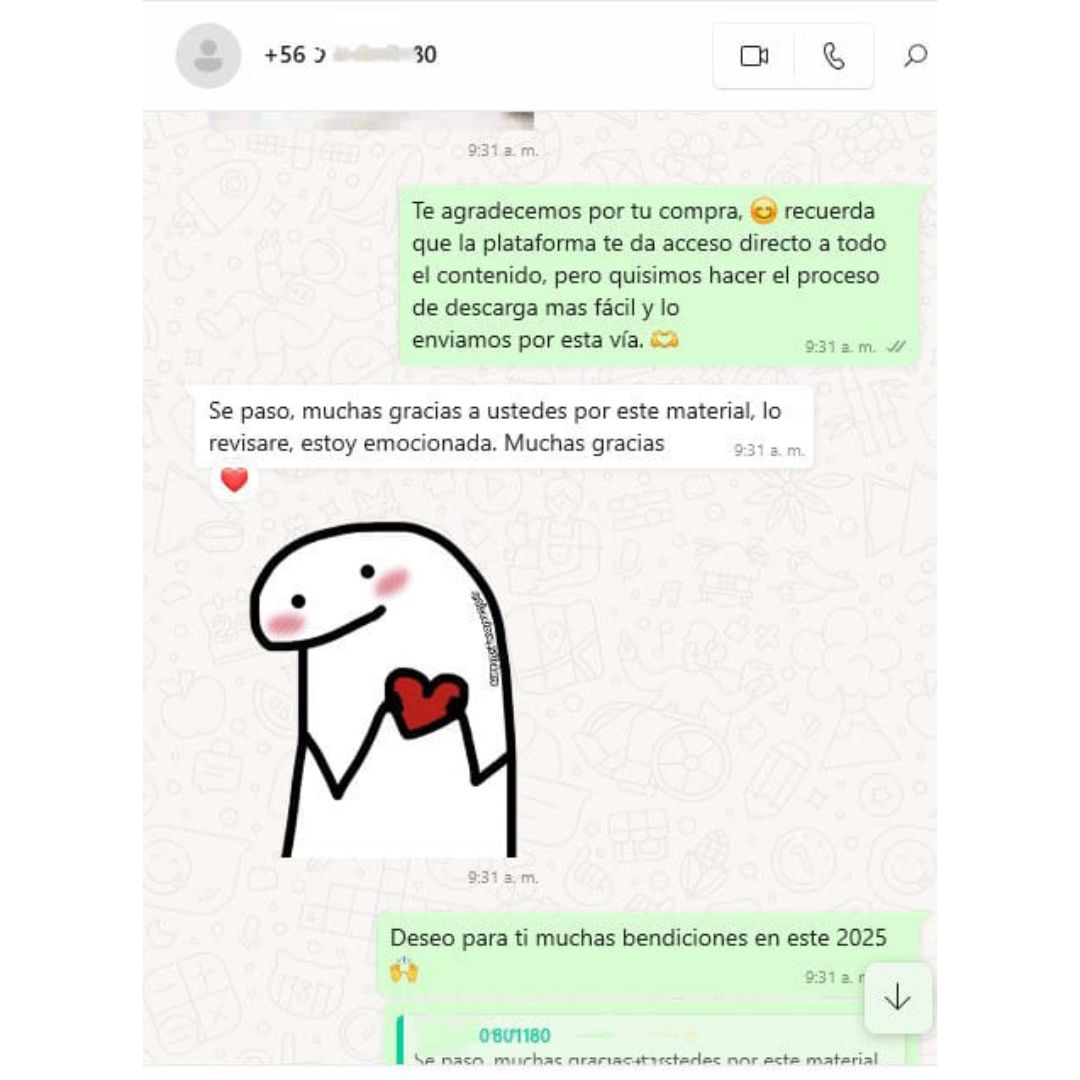Open contact info from profile avatar

(208, 56)
